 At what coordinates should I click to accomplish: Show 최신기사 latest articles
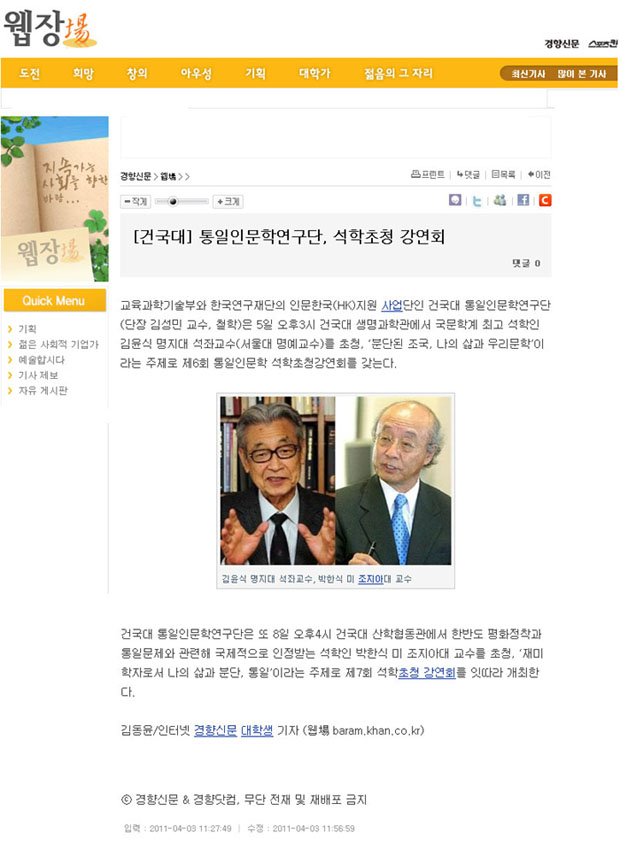528,74
